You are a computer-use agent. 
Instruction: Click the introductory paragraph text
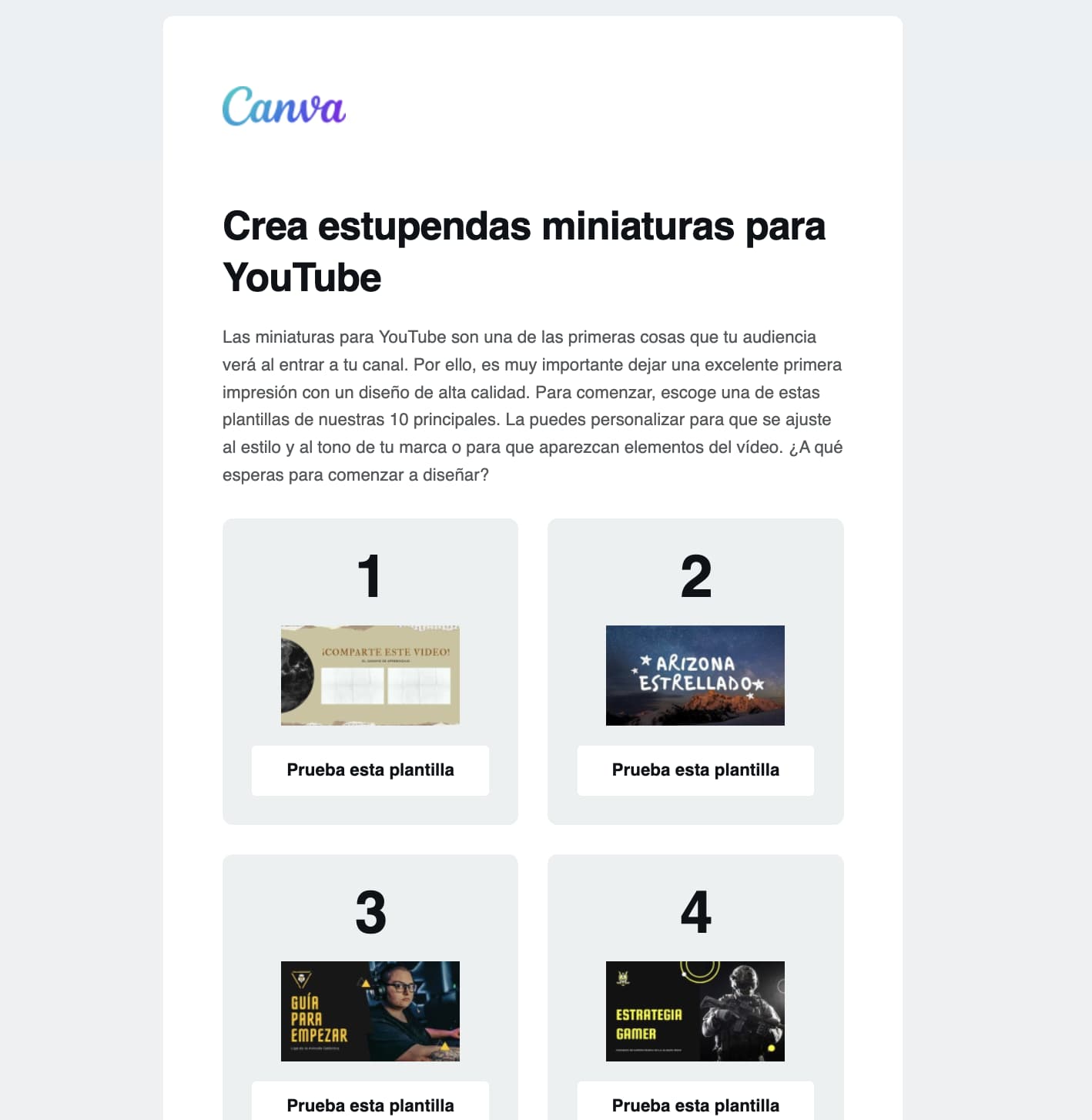coord(532,406)
